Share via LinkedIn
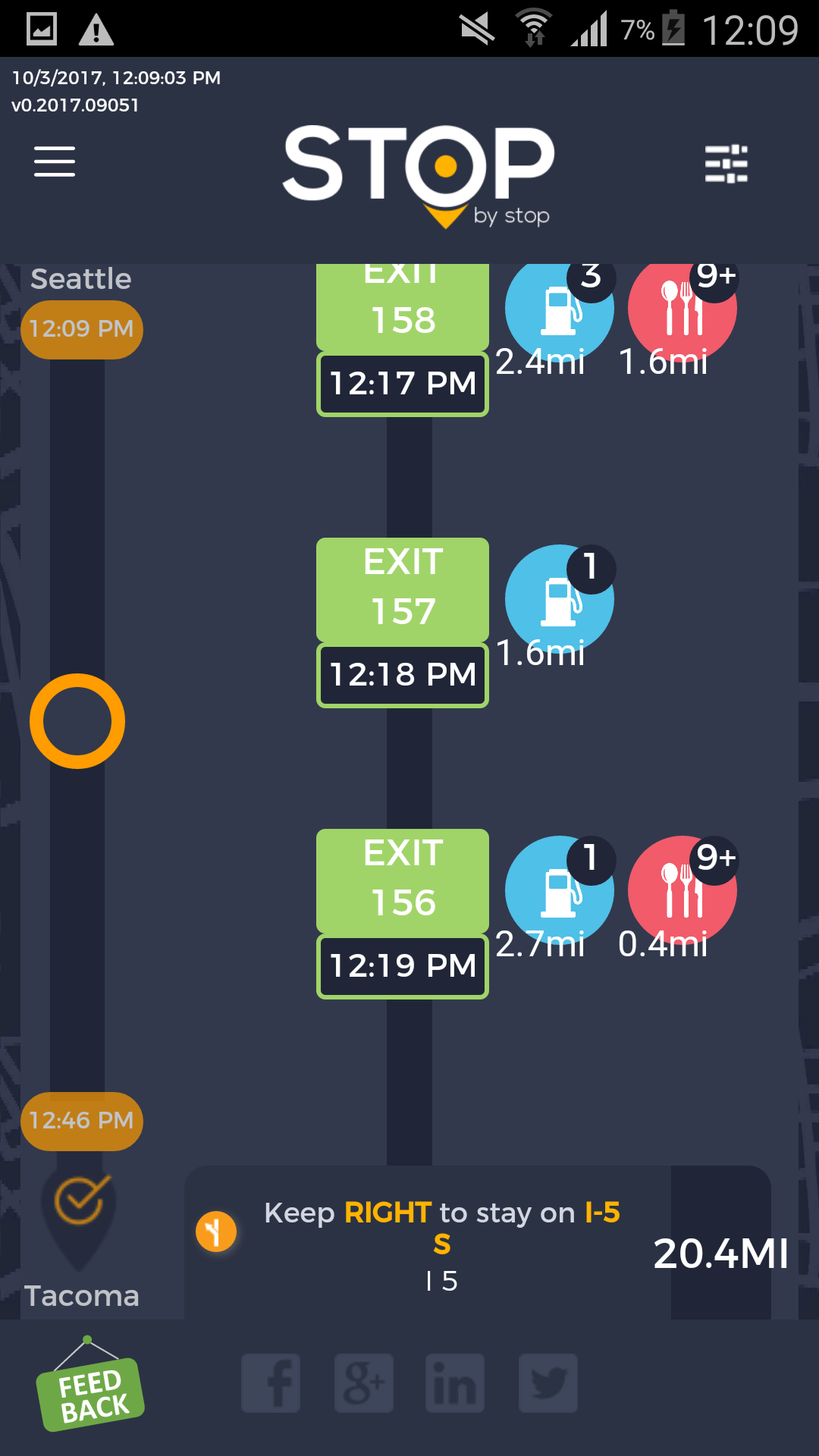Viewport: 819px width, 1456px height. coord(455,1383)
